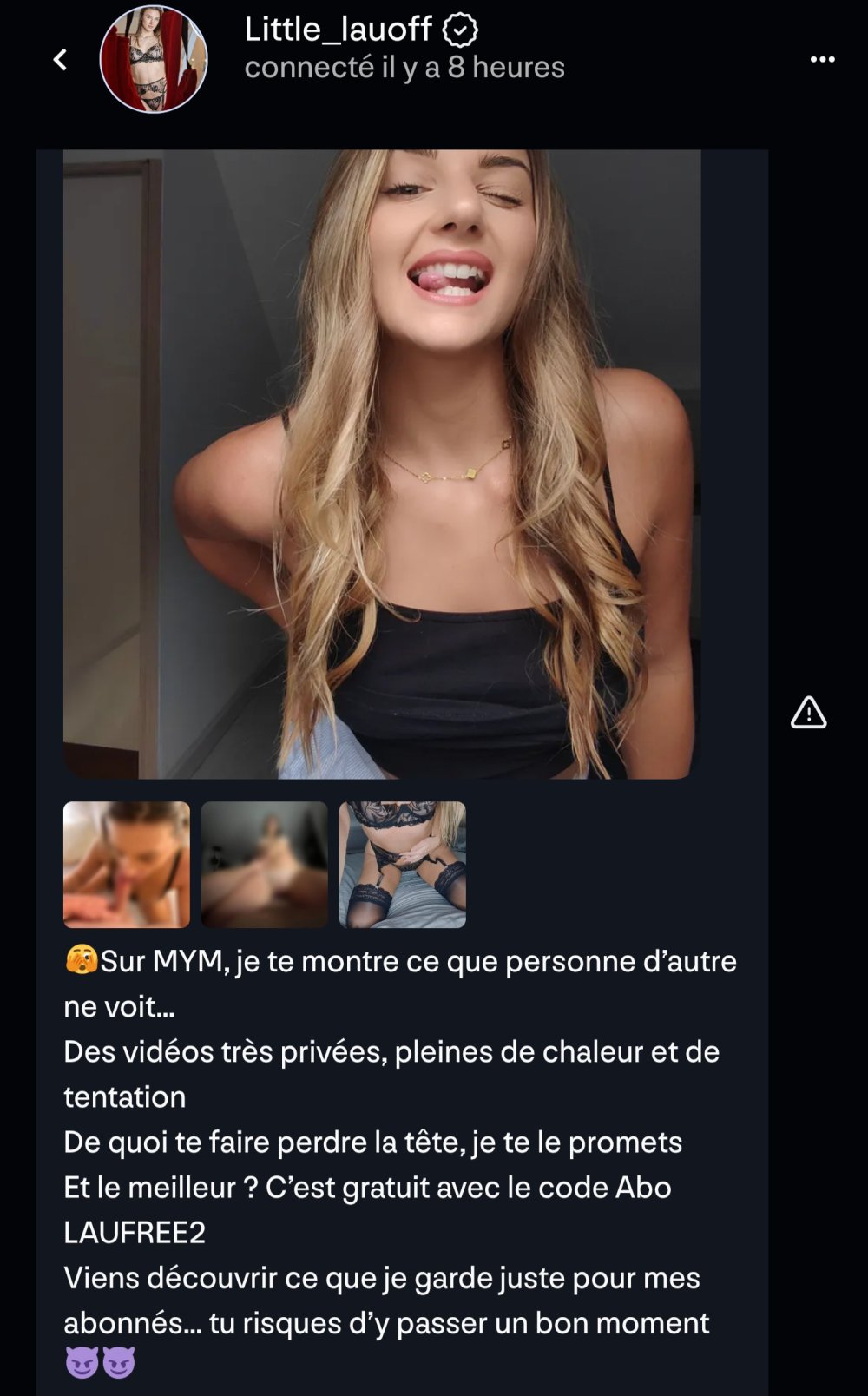Go back using the header arrow
Screen dimensions: 868x1396
coord(60,60)
